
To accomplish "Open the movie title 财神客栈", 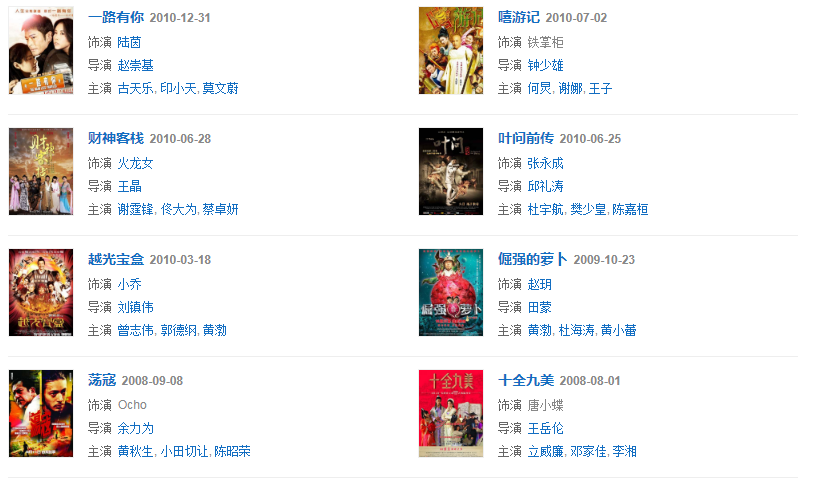I will pyautogui.click(x=115, y=138).
